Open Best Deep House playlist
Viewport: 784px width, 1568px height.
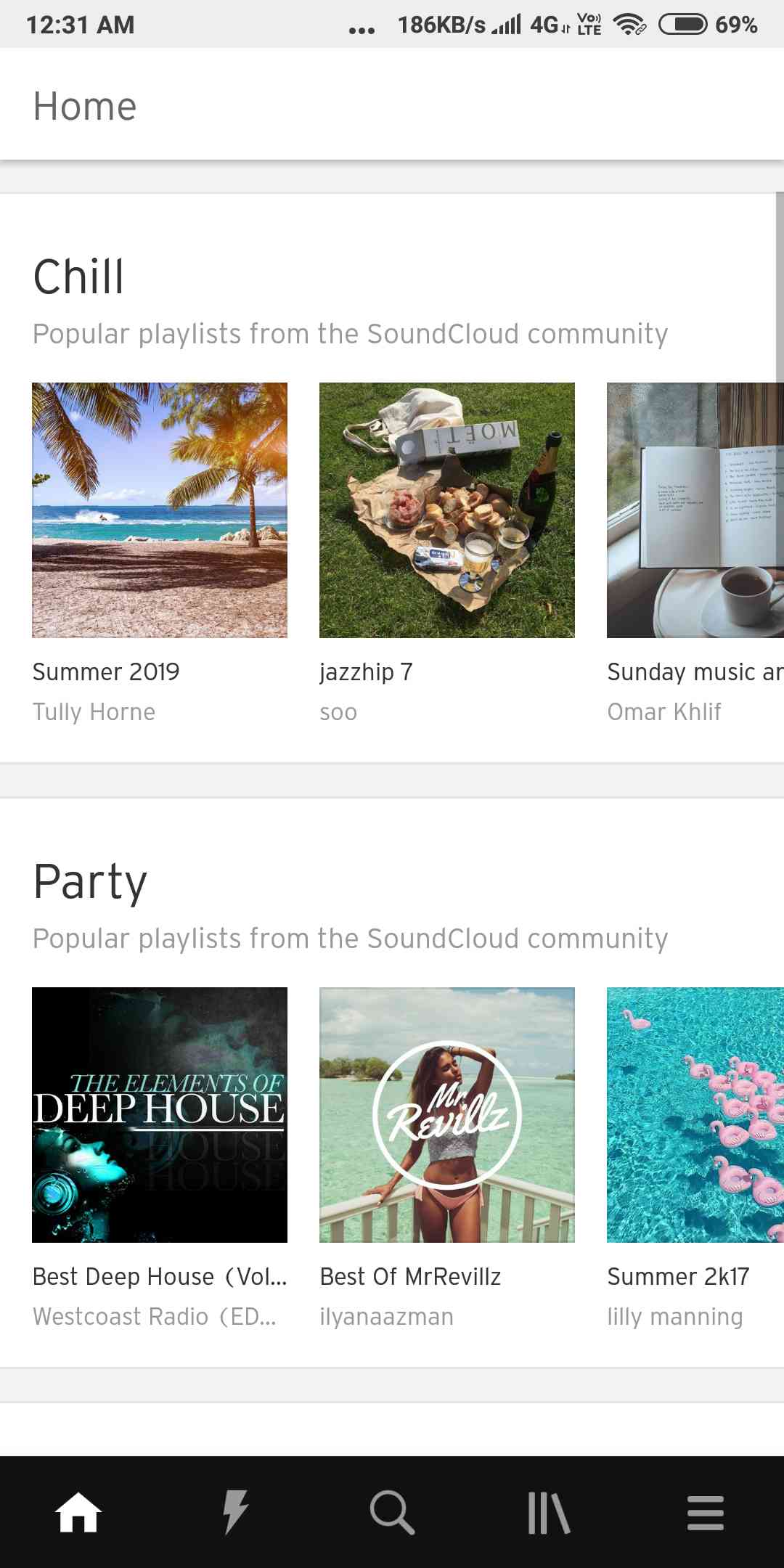(x=160, y=1115)
